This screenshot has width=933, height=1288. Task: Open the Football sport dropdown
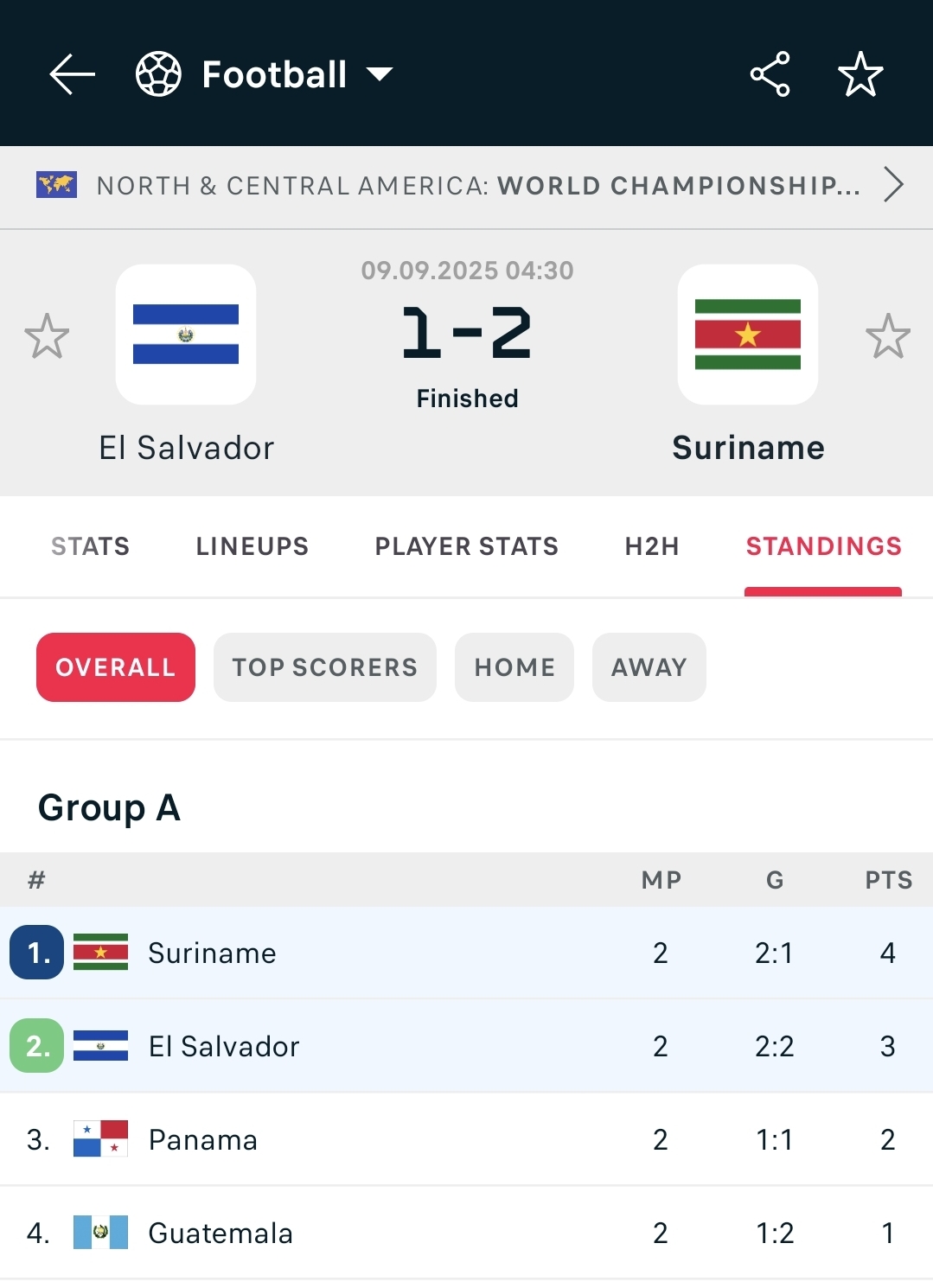click(381, 74)
